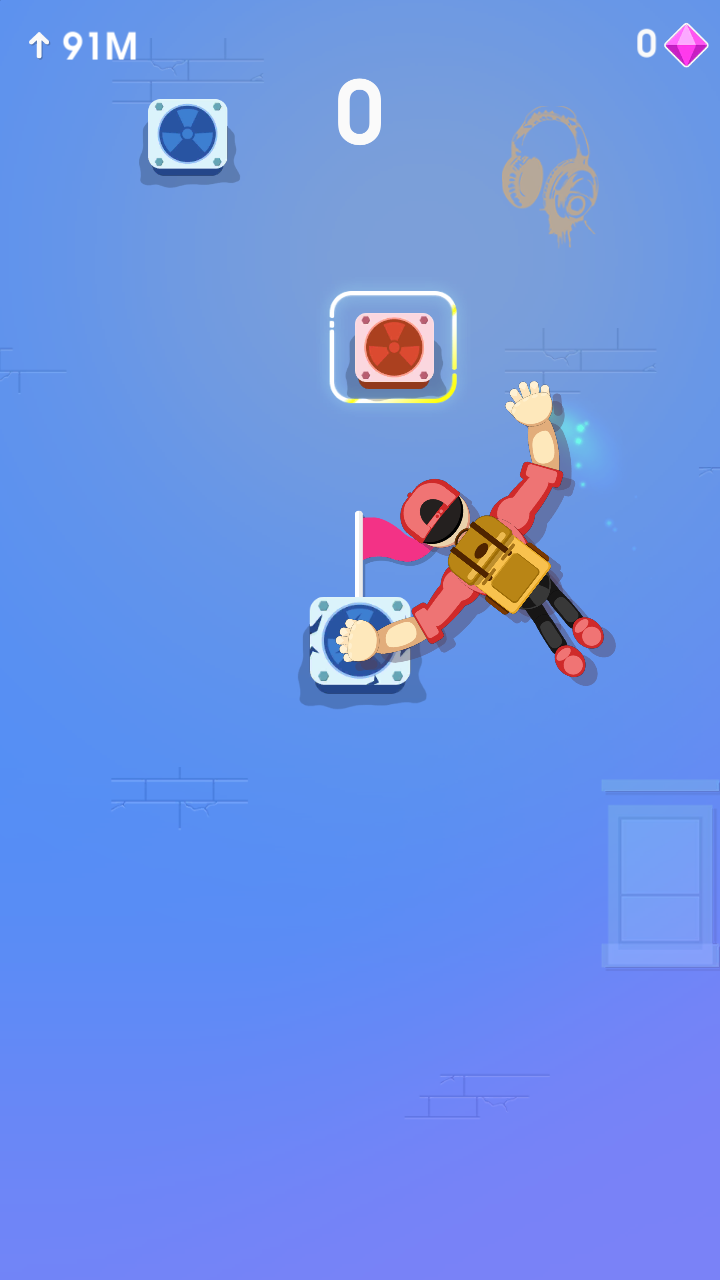Reach for the blue fan hold near the 91M marker
This screenshot has height=1280, width=720.
click(188, 134)
